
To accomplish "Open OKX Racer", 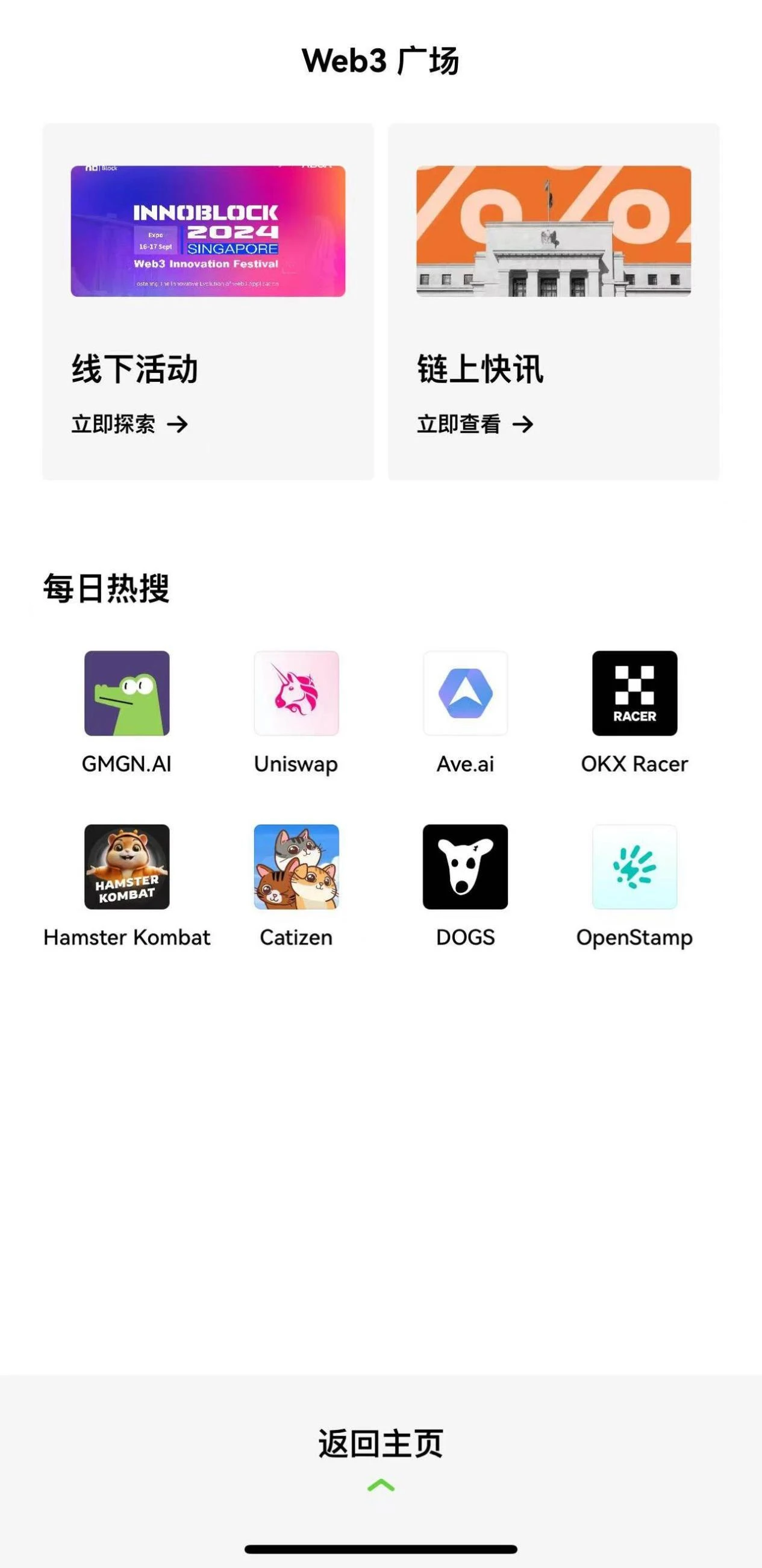I will [x=634, y=693].
